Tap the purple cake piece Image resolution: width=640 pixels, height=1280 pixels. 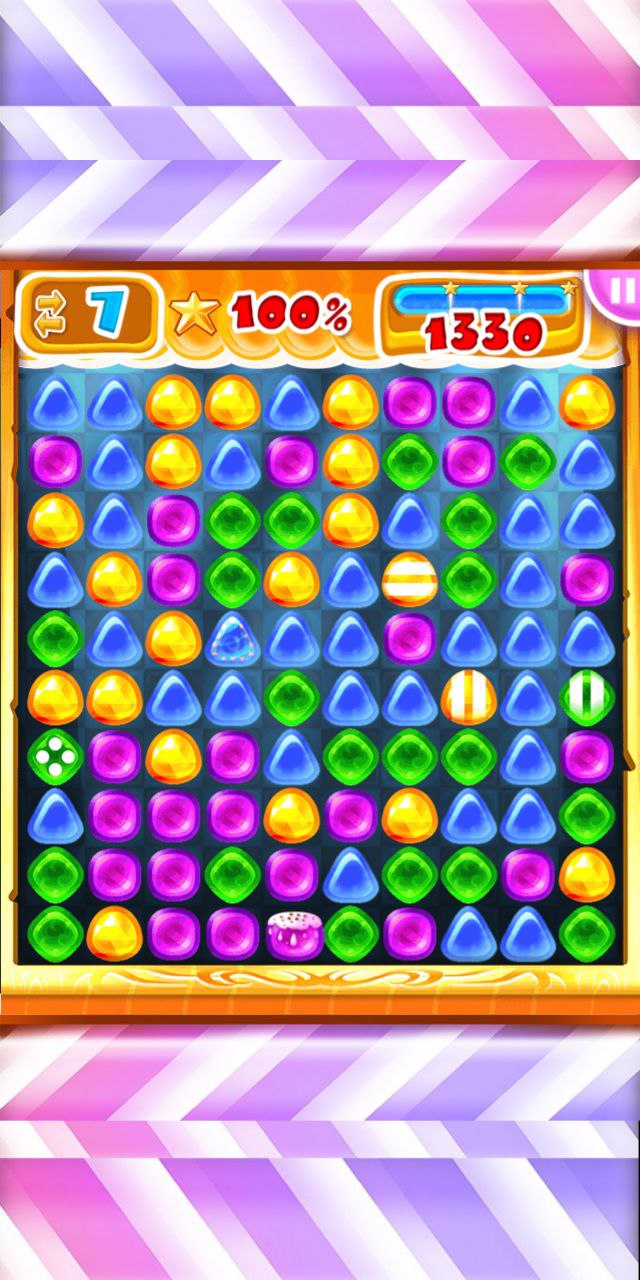coord(291,935)
